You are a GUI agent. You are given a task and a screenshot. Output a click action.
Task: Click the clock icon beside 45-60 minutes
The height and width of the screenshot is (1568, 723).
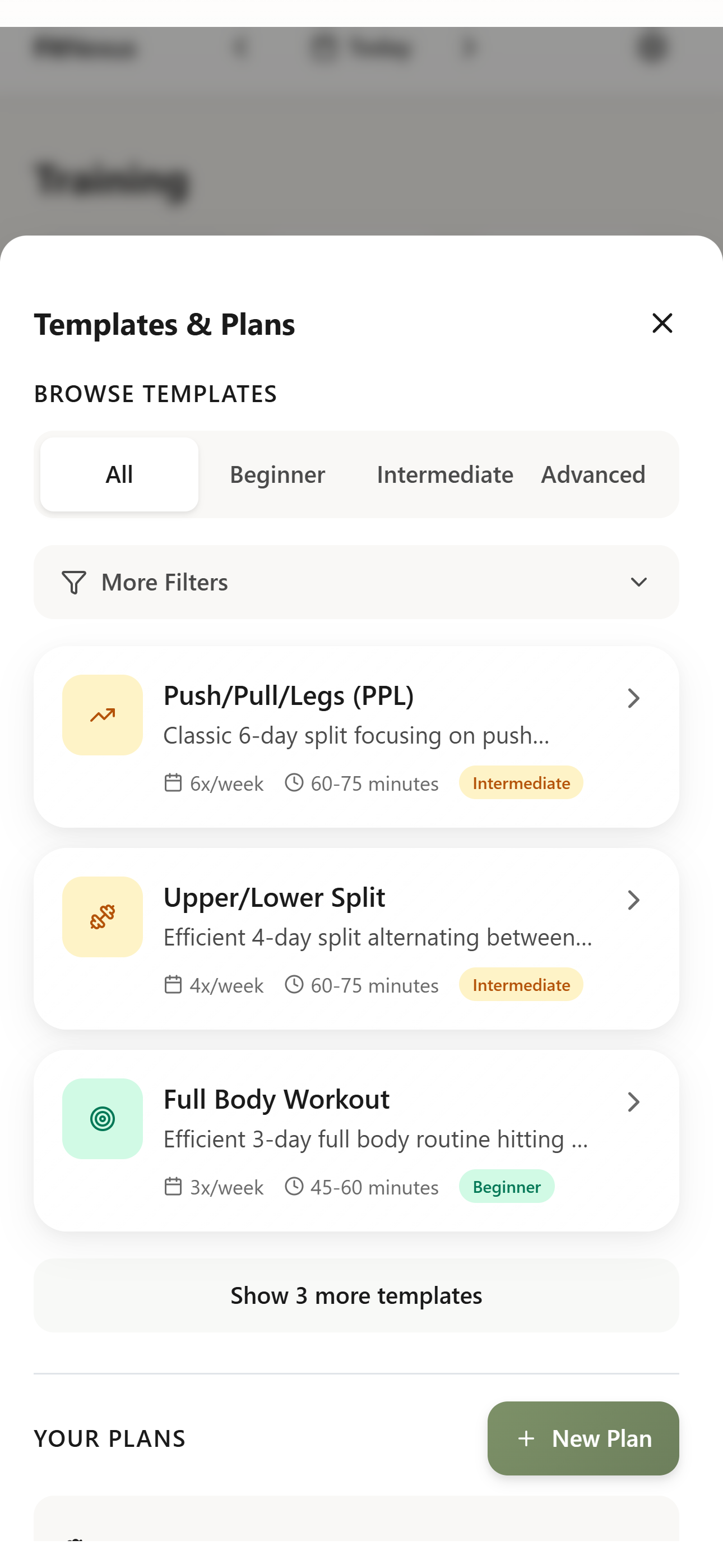[296, 1186]
